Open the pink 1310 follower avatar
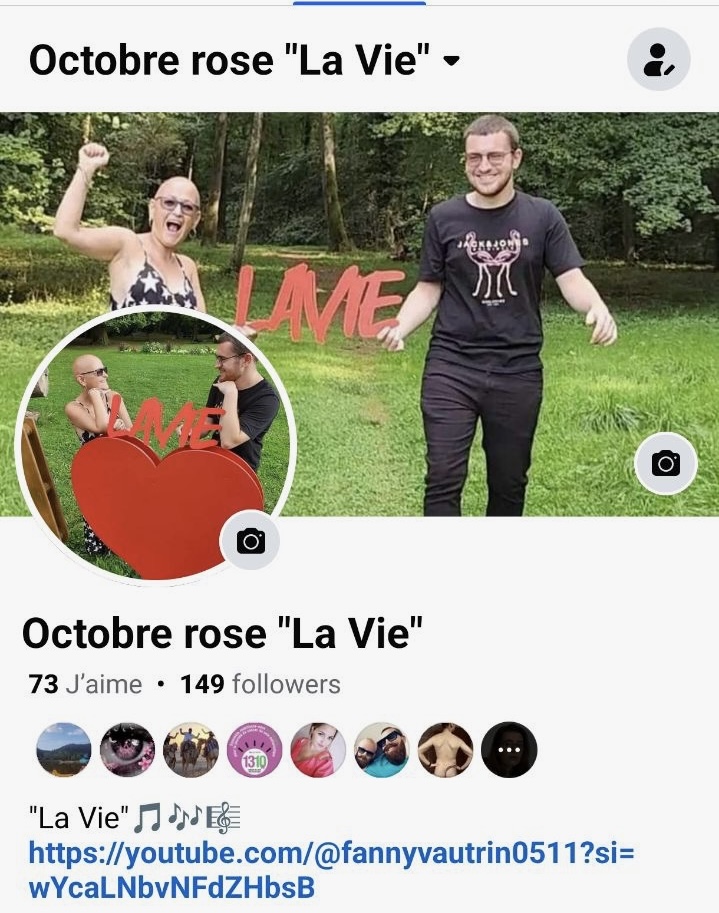The image size is (719, 913). click(255, 750)
